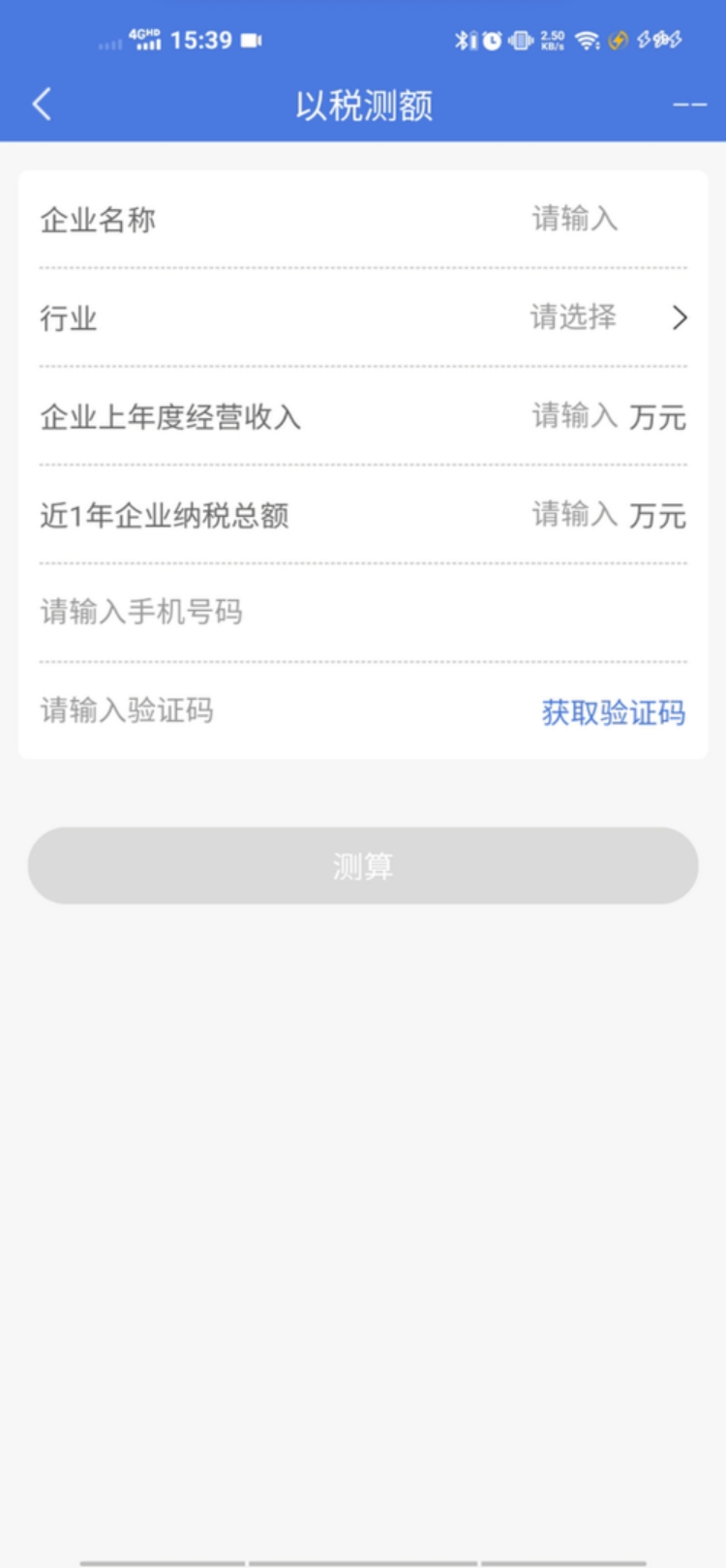Open the top-right menu icon

pyautogui.click(x=689, y=105)
